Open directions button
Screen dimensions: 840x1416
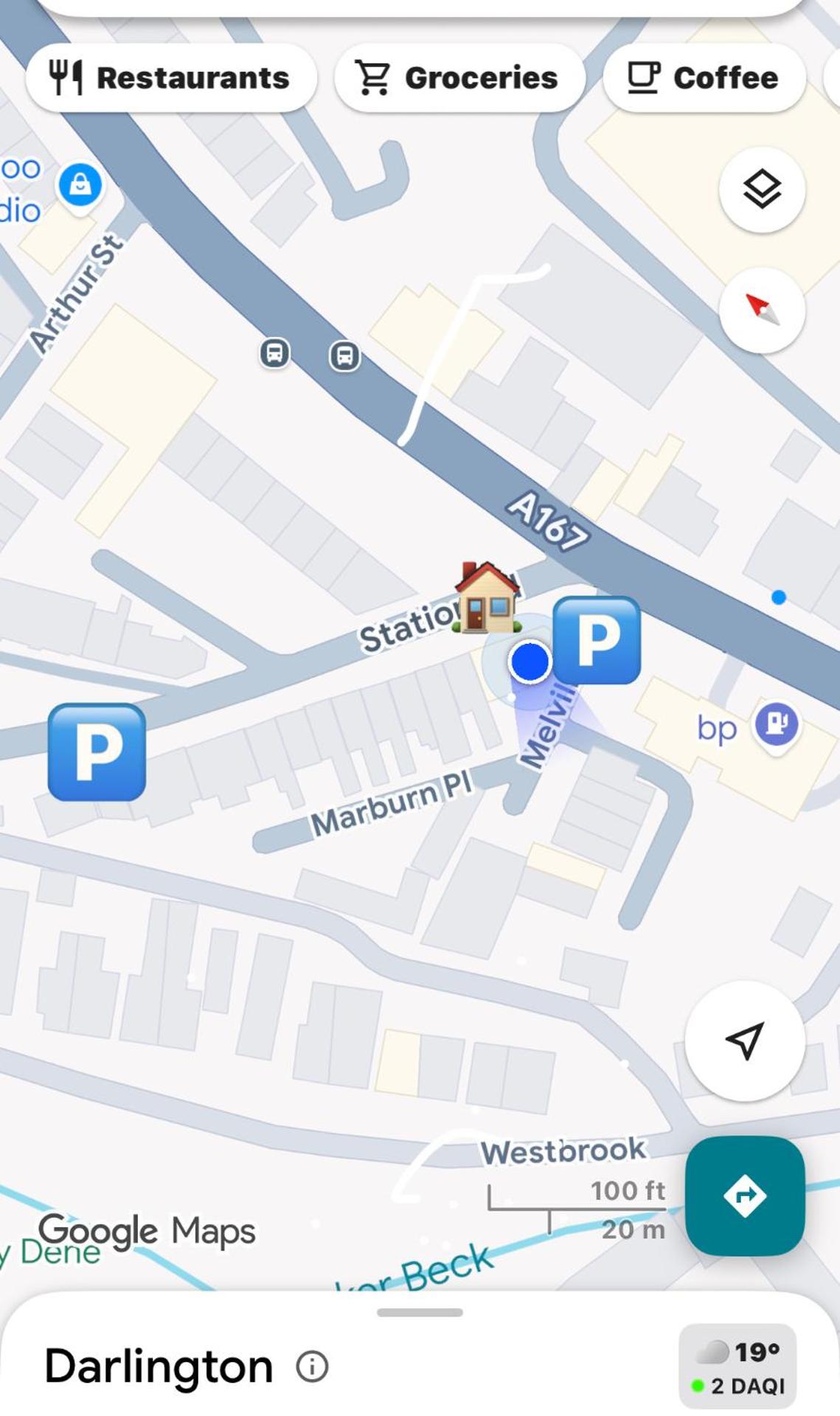[744, 1195]
